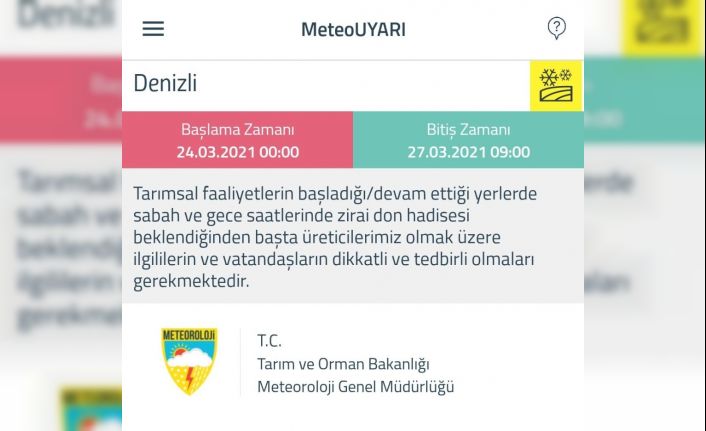Open the hamburger menu
The image size is (706, 431).
click(153, 29)
